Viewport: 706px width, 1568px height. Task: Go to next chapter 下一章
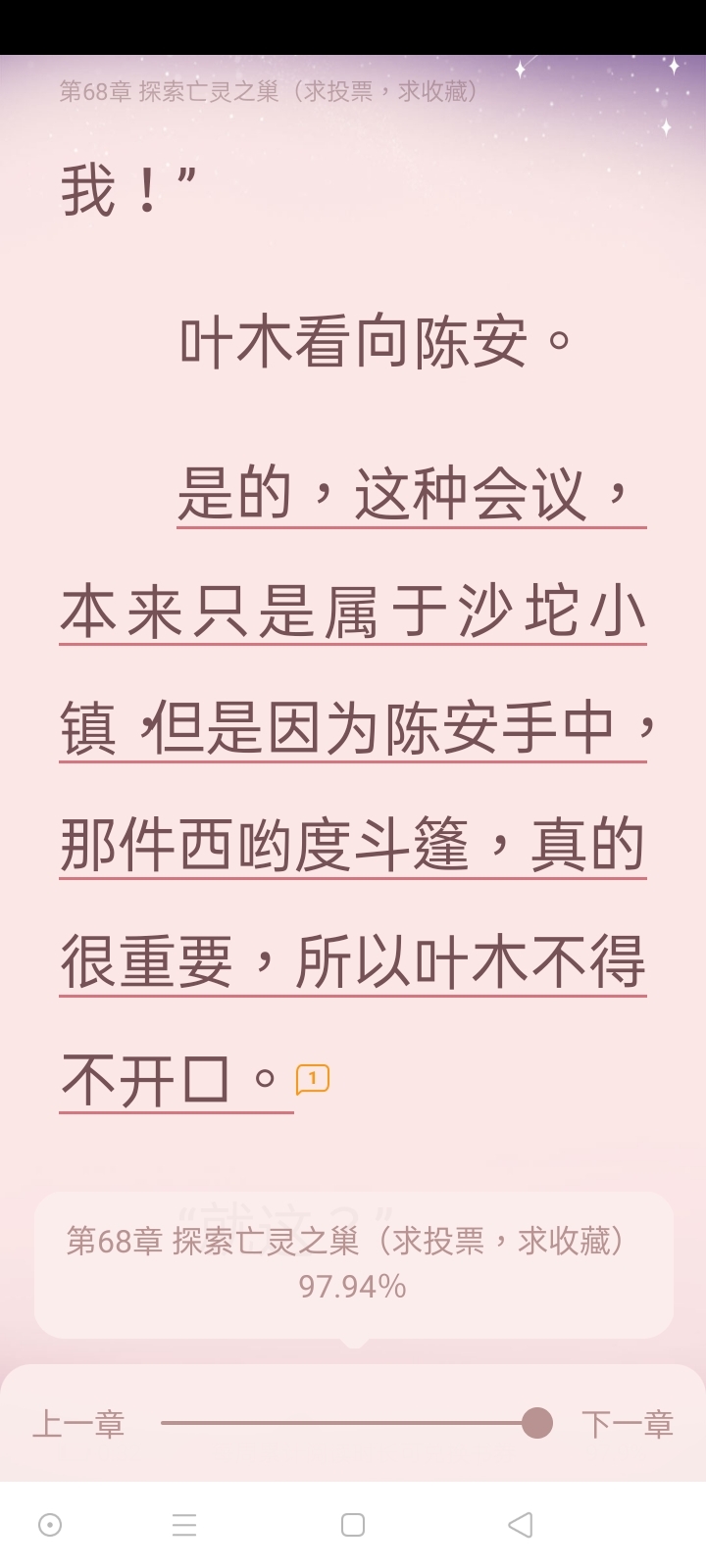627,1424
